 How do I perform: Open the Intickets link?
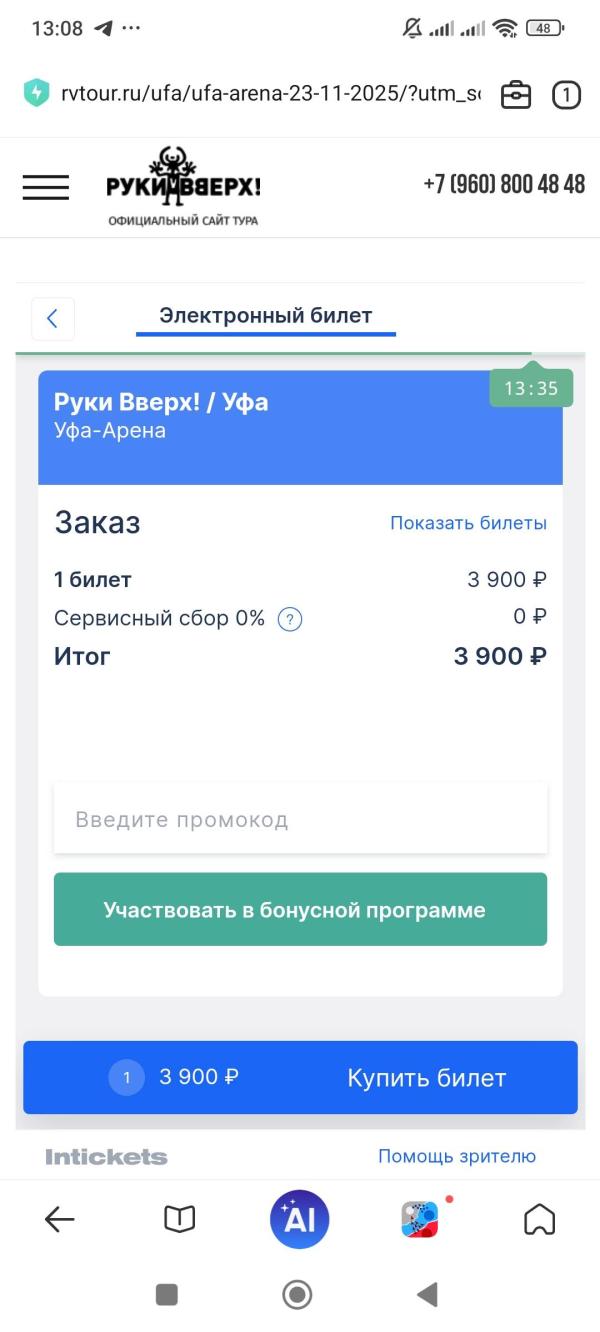coord(106,1157)
